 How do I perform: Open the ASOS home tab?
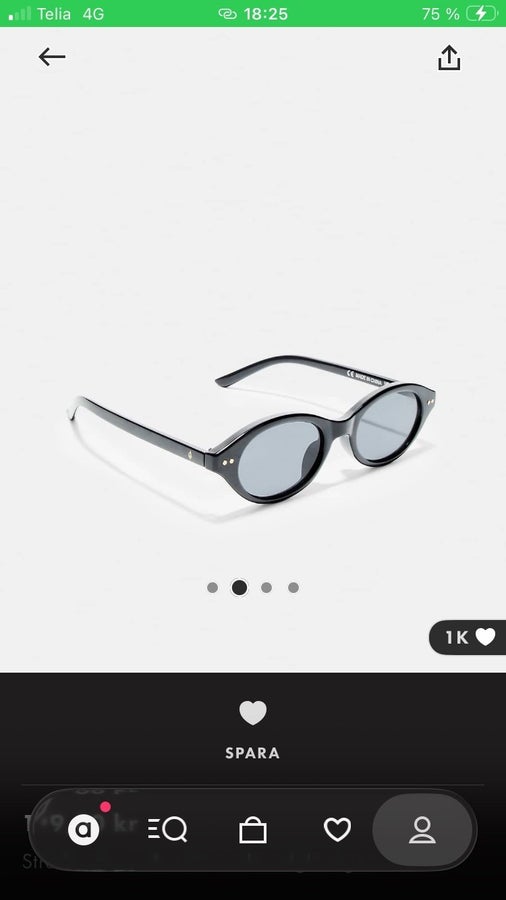click(x=84, y=829)
